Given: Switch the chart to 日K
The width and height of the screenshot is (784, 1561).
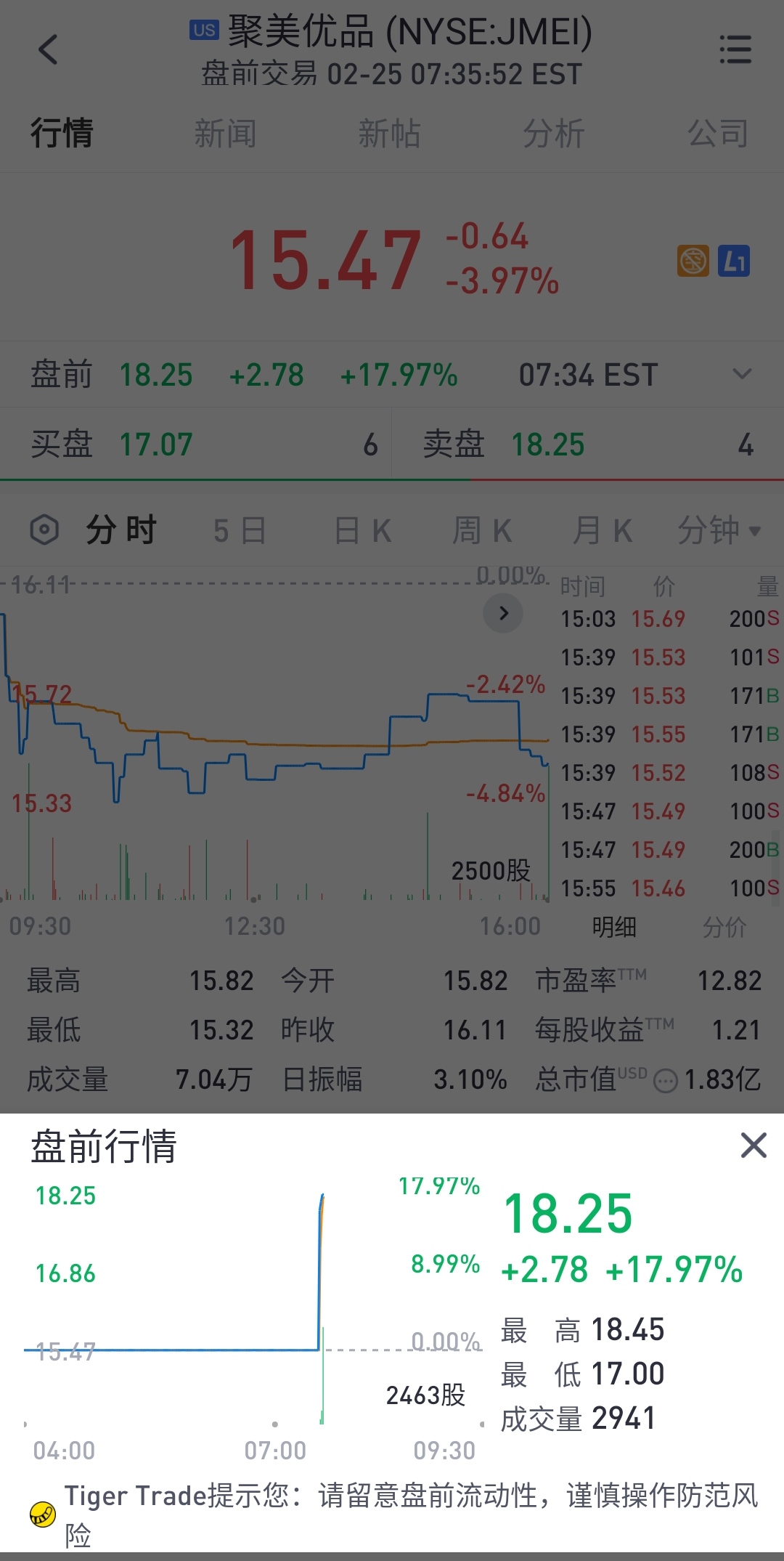Looking at the screenshot, I should pos(363,530).
